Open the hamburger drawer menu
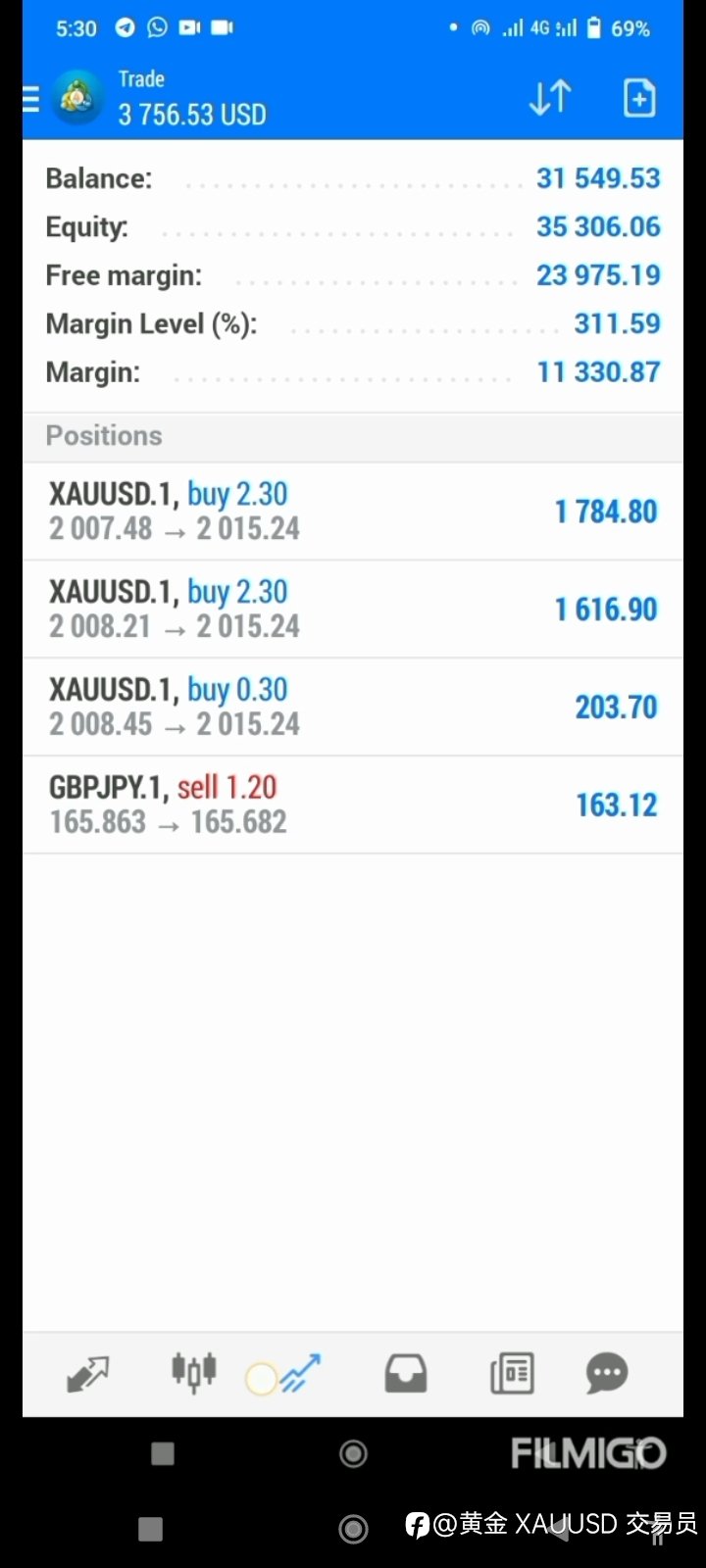The width and height of the screenshot is (706, 1568). coord(31,98)
